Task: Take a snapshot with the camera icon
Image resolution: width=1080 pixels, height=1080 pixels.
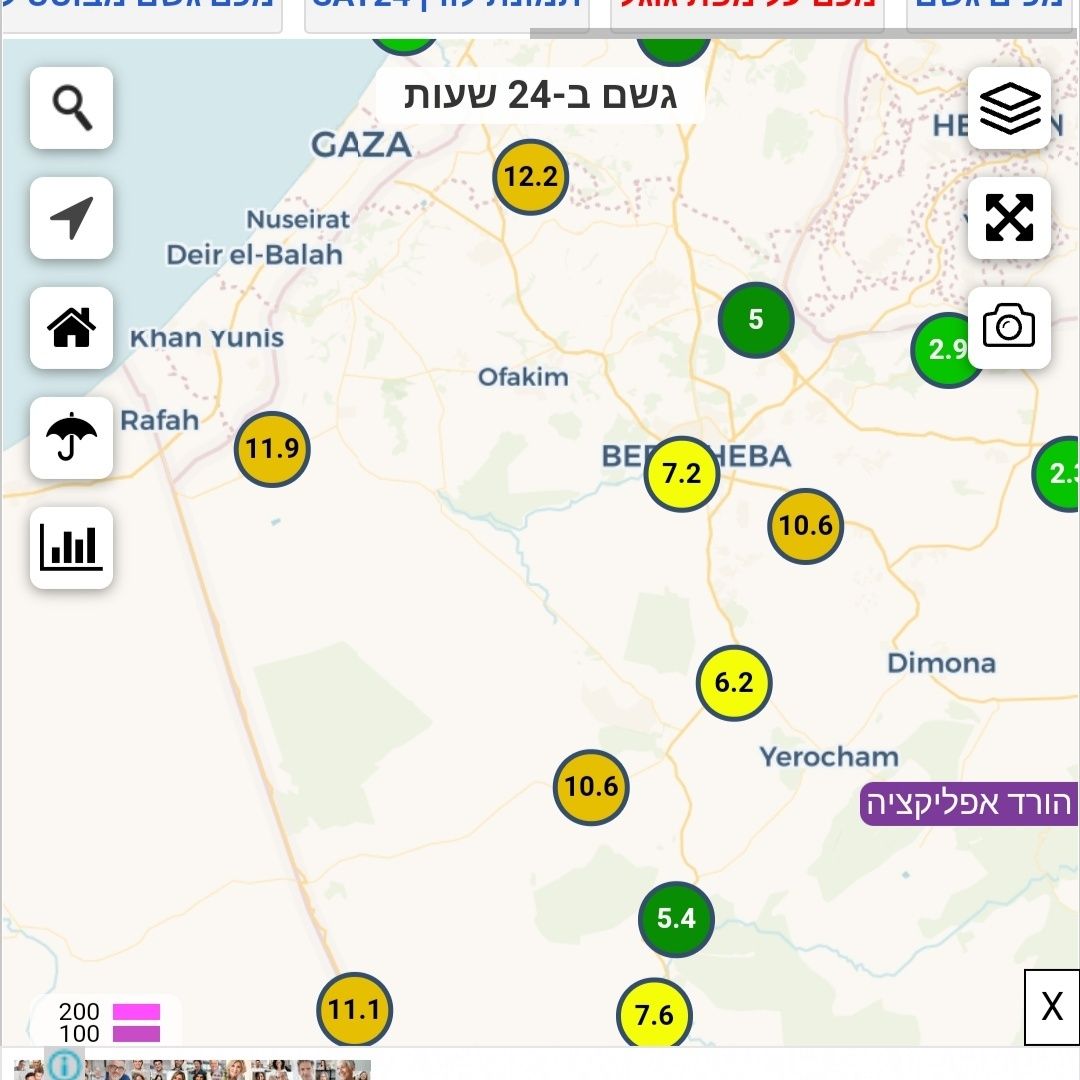Action: pos(1009,328)
